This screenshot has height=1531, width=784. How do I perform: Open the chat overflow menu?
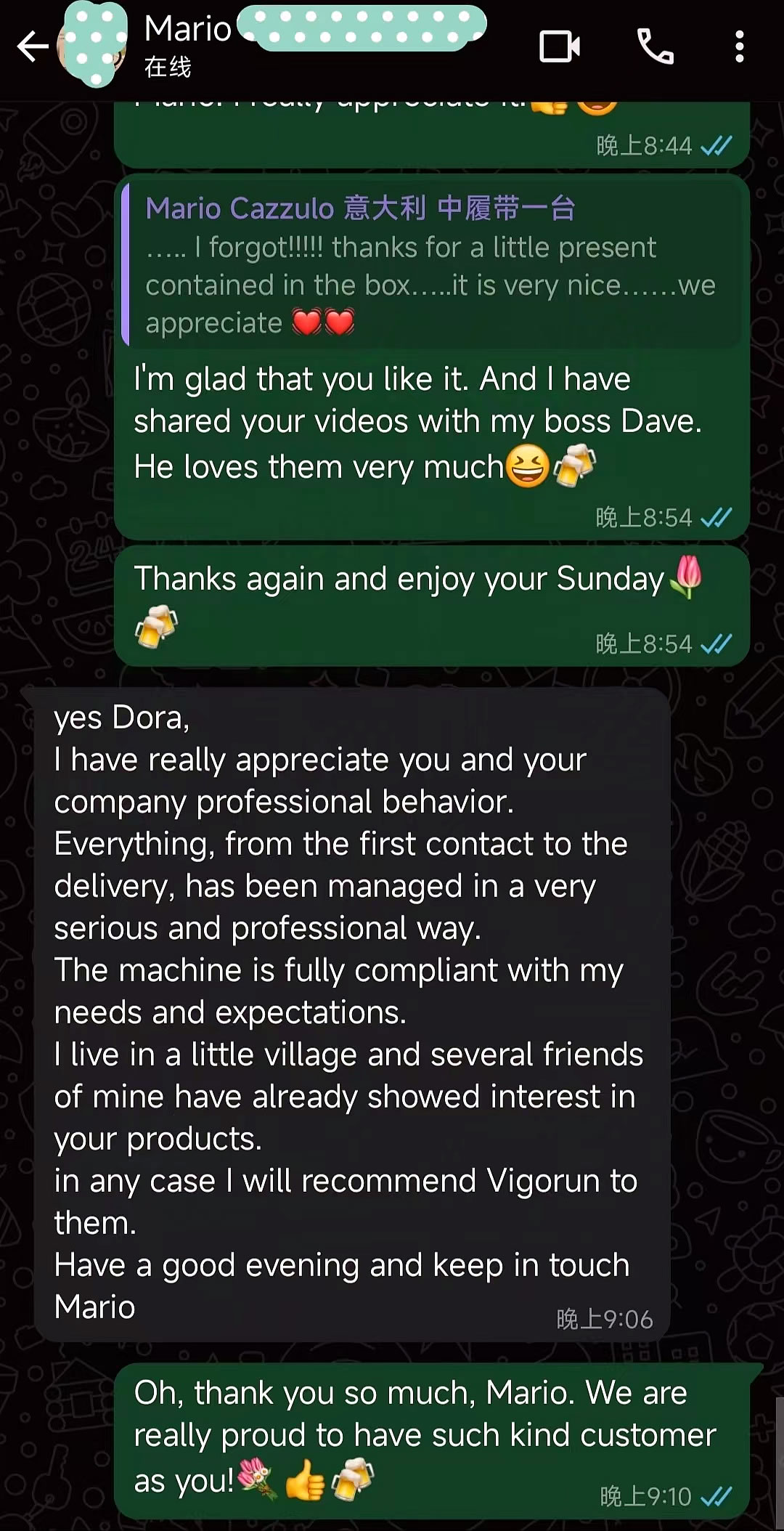point(739,47)
